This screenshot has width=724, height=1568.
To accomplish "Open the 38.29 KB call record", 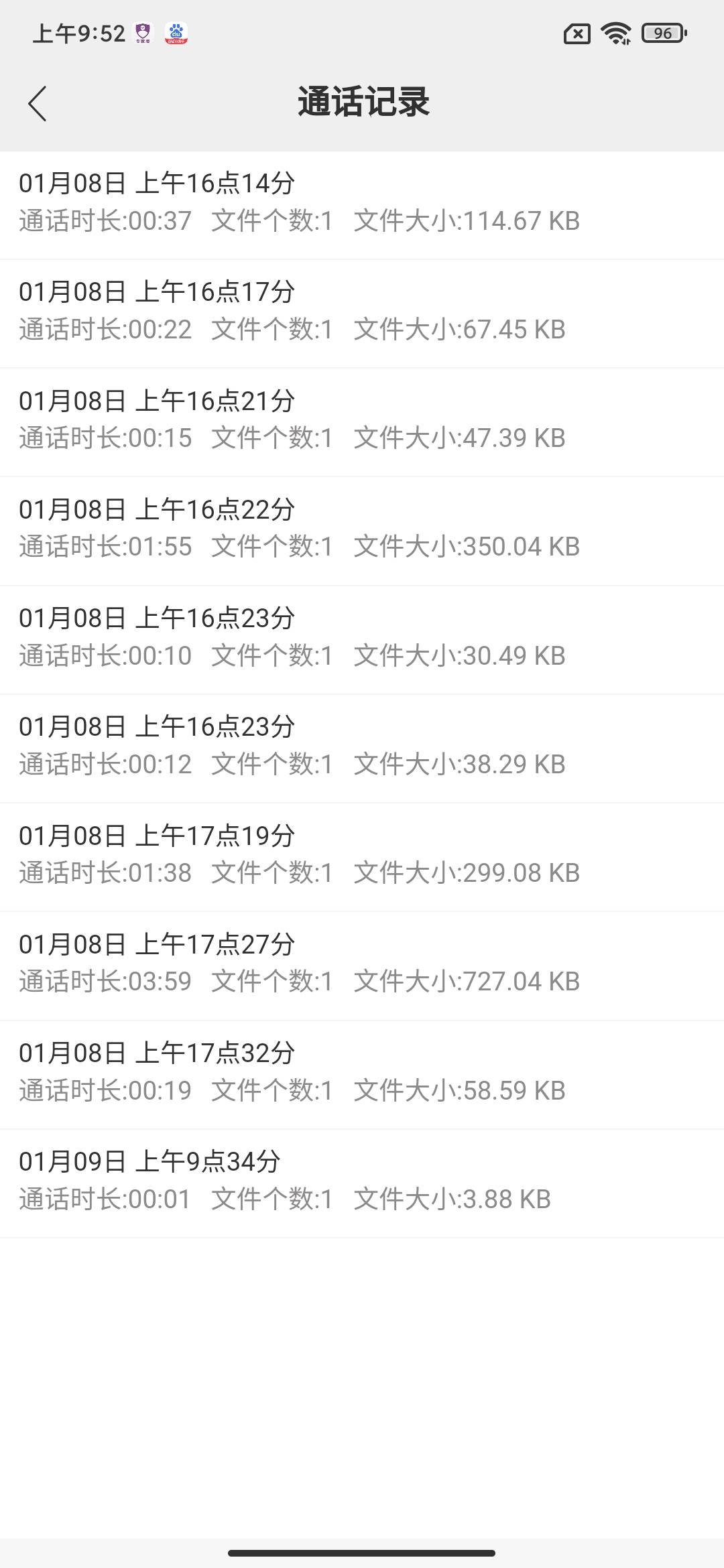I will [362, 748].
